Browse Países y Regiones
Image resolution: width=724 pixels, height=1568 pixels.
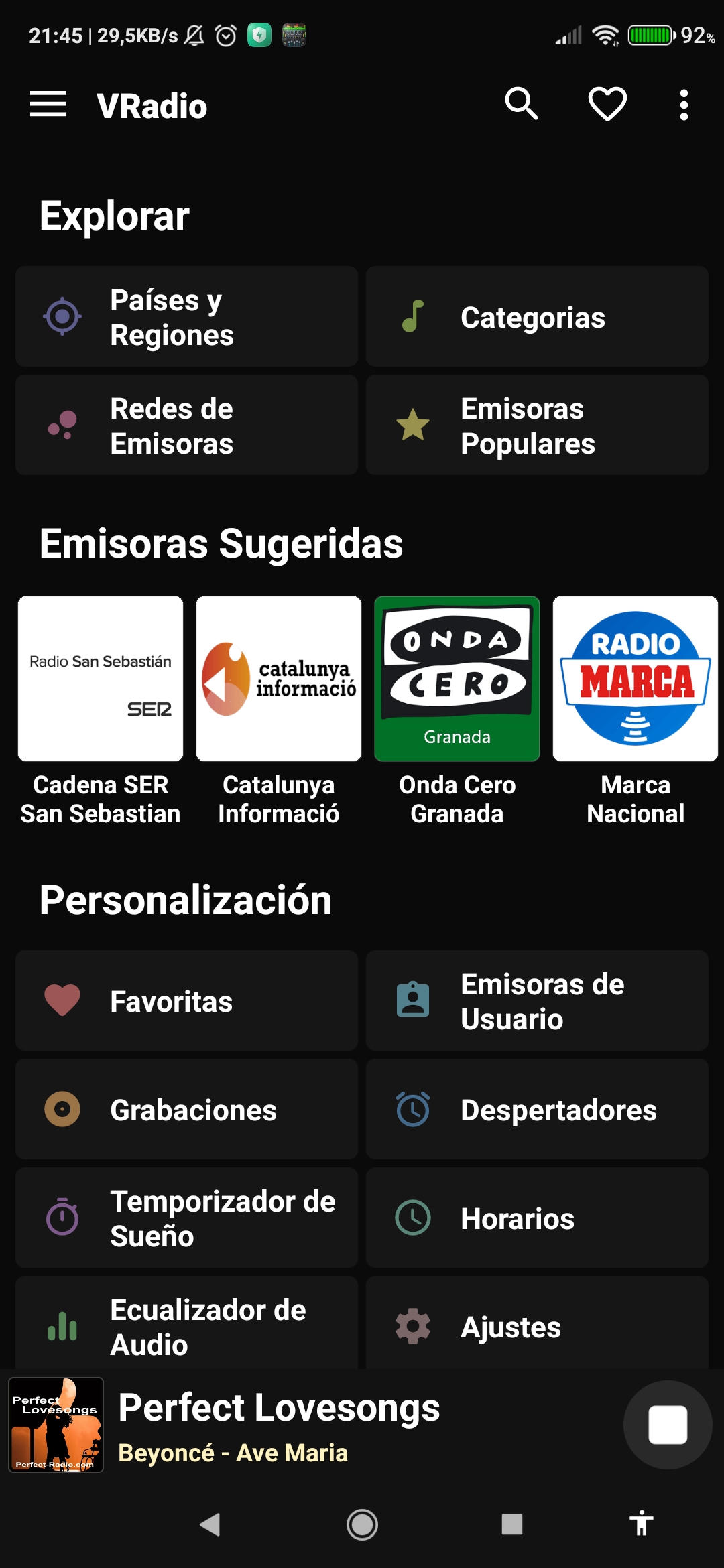coord(186,316)
